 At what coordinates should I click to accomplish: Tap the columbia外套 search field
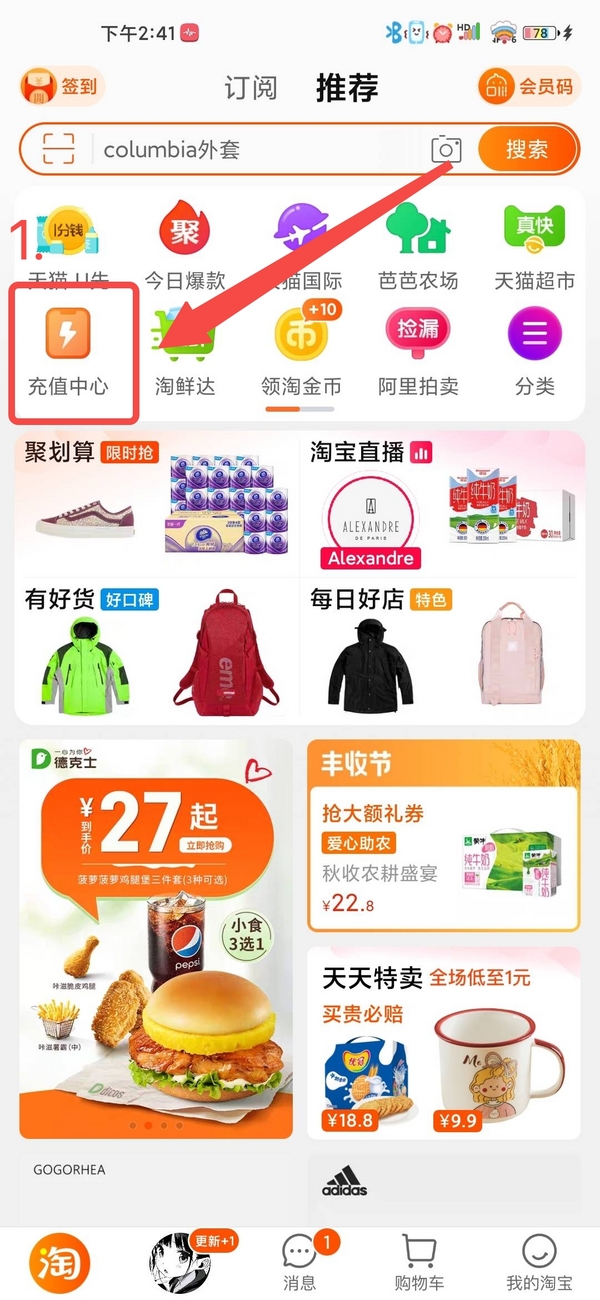pos(260,150)
